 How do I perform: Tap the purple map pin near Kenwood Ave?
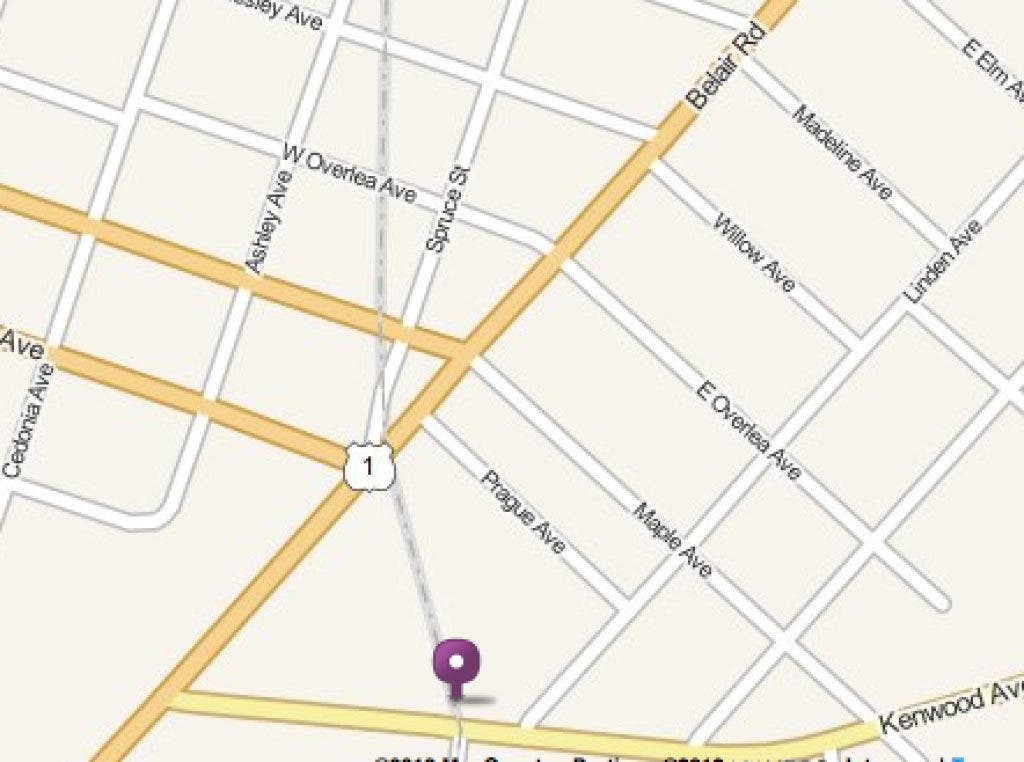456,664
